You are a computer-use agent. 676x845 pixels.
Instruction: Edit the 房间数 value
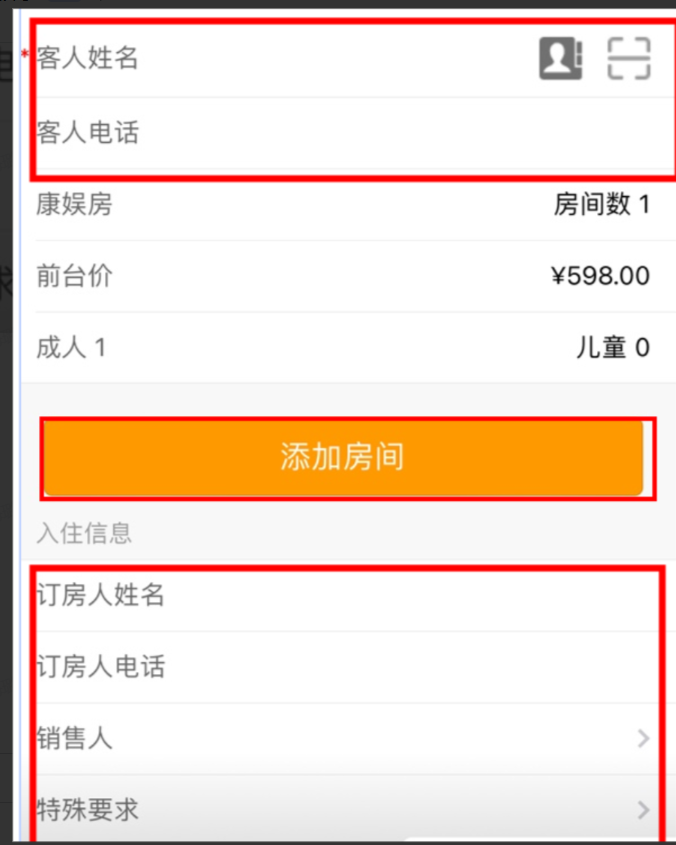point(601,205)
